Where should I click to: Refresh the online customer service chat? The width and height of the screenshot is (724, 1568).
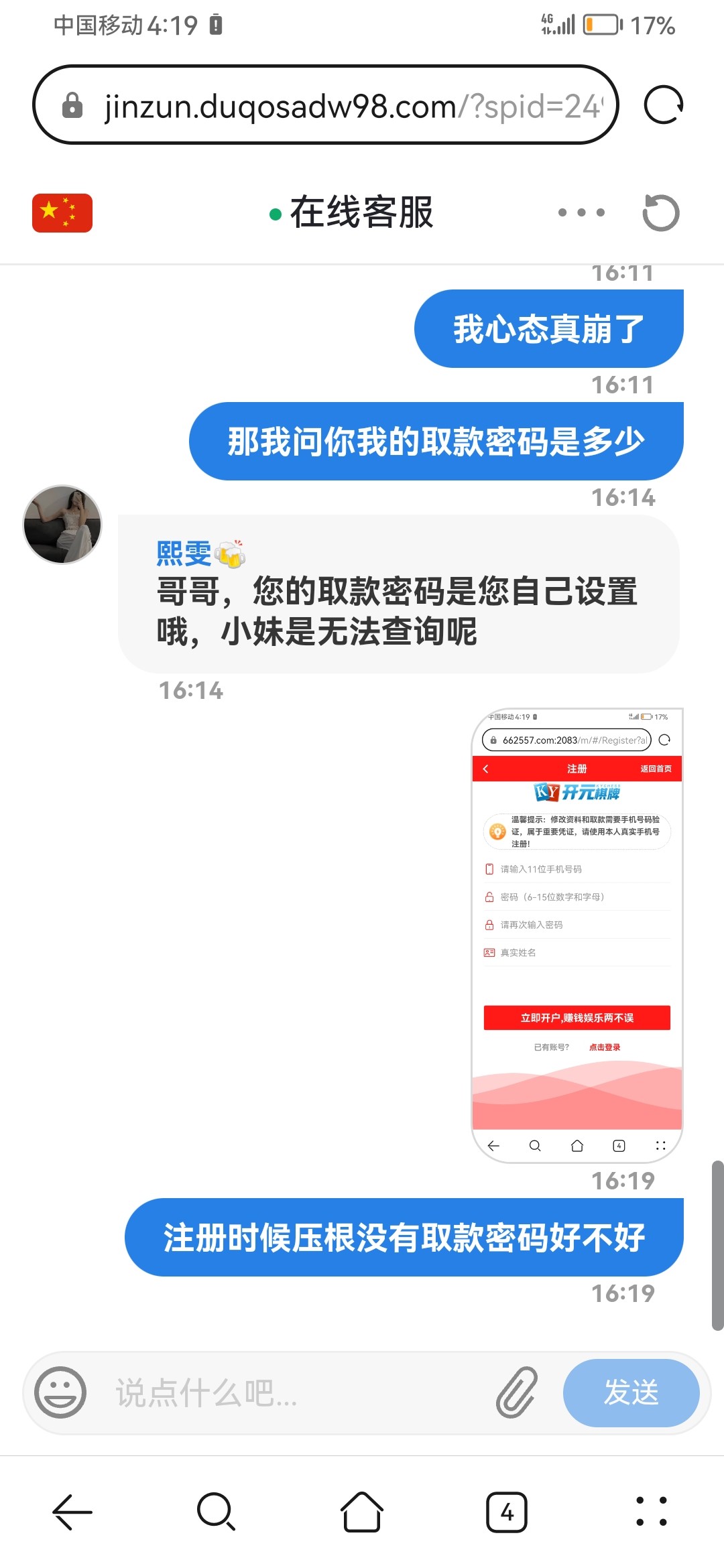[x=660, y=213]
